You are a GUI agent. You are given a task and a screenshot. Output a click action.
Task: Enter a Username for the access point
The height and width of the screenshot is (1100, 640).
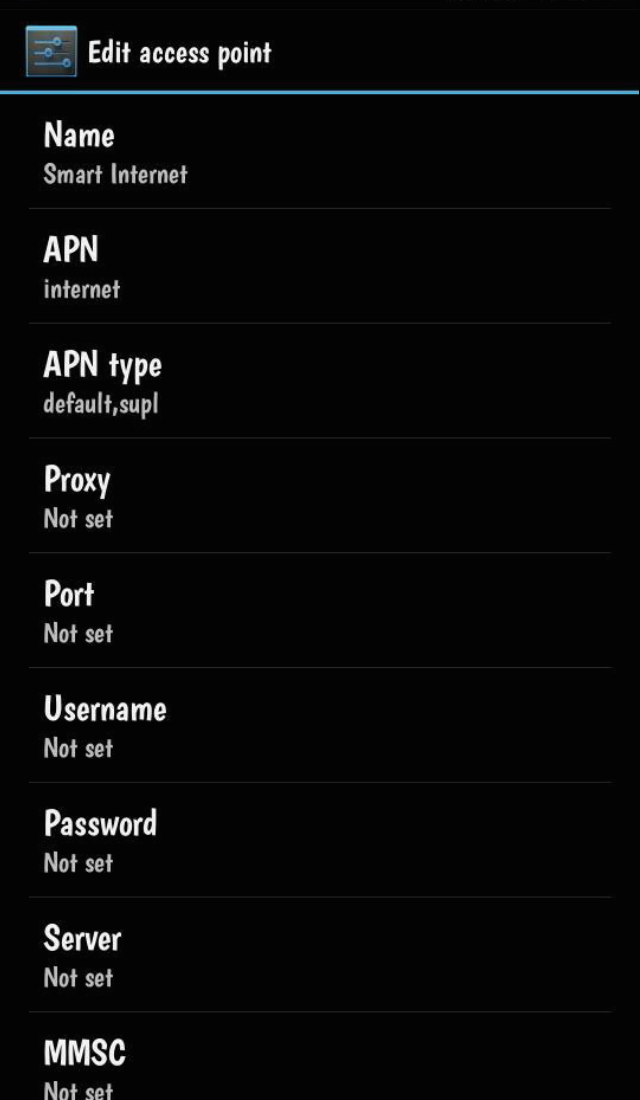point(320,725)
